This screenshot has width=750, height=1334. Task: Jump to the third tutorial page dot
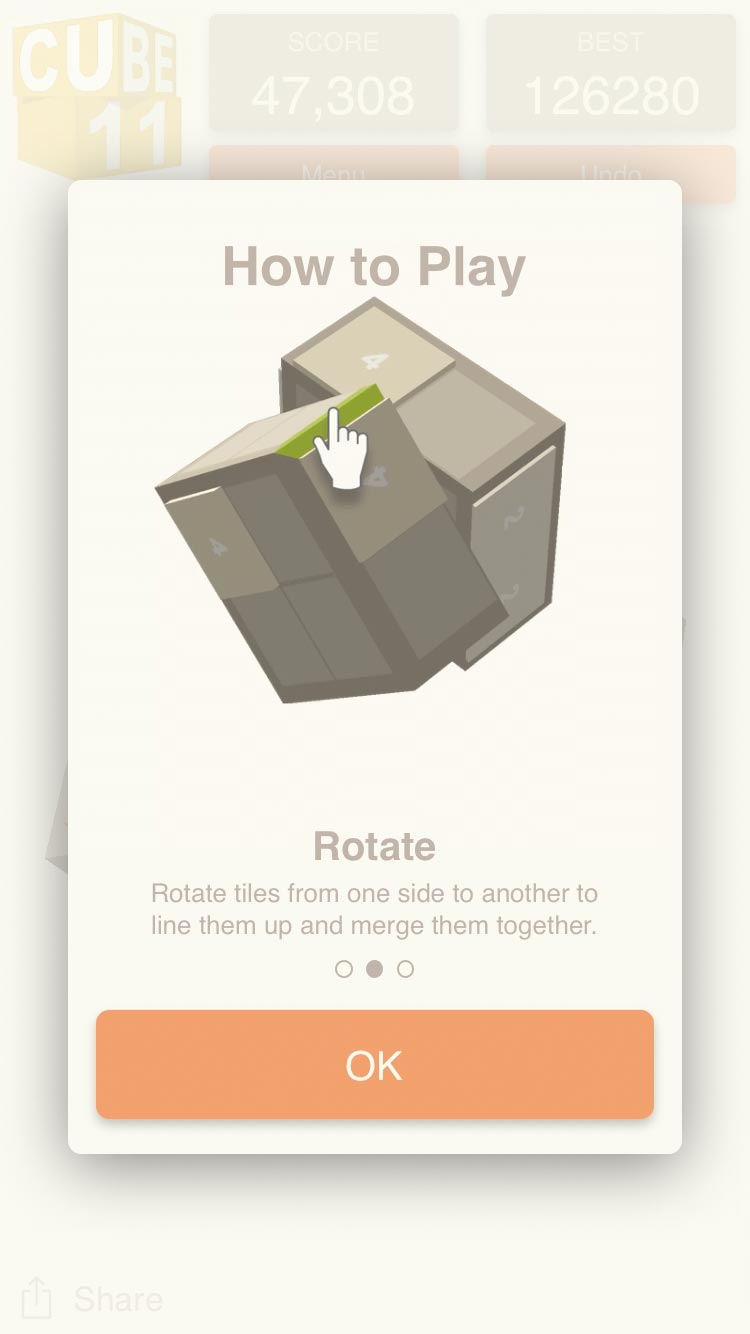coord(405,969)
